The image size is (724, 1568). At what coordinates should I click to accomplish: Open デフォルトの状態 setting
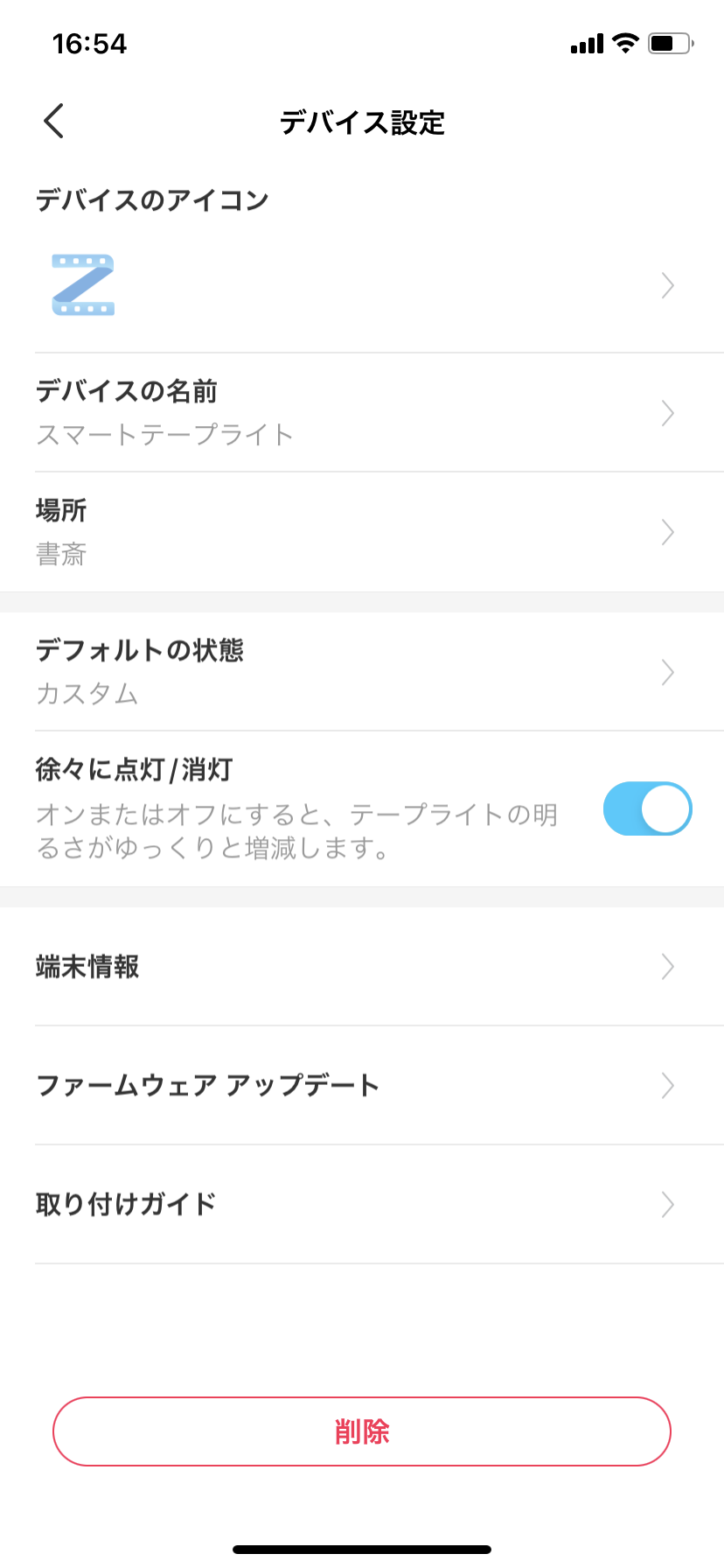click(362, 672)
